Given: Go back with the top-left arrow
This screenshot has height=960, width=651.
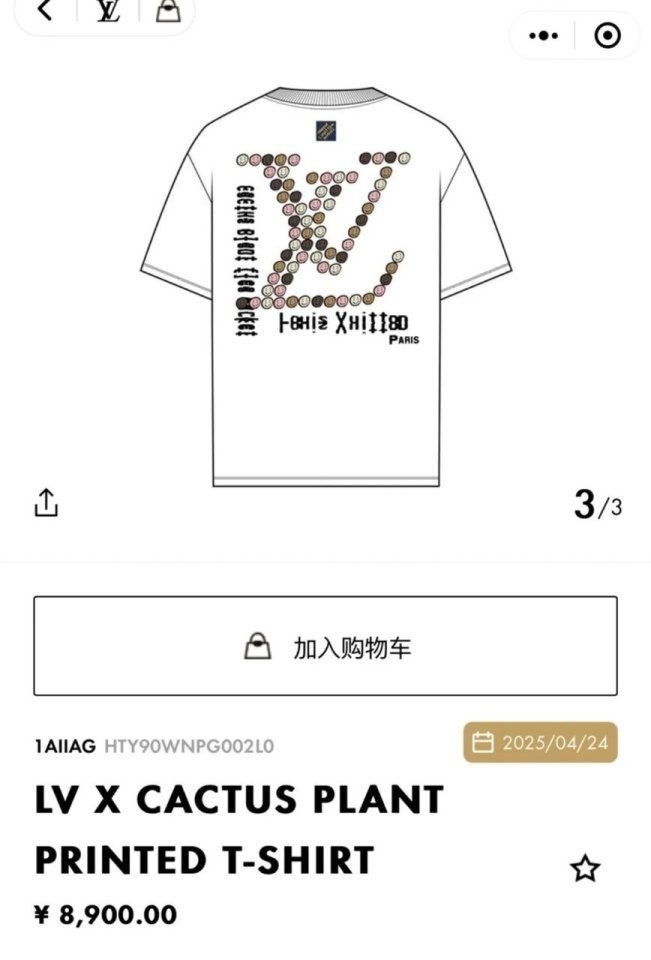Looking at the screenshot, I should 45,11.
